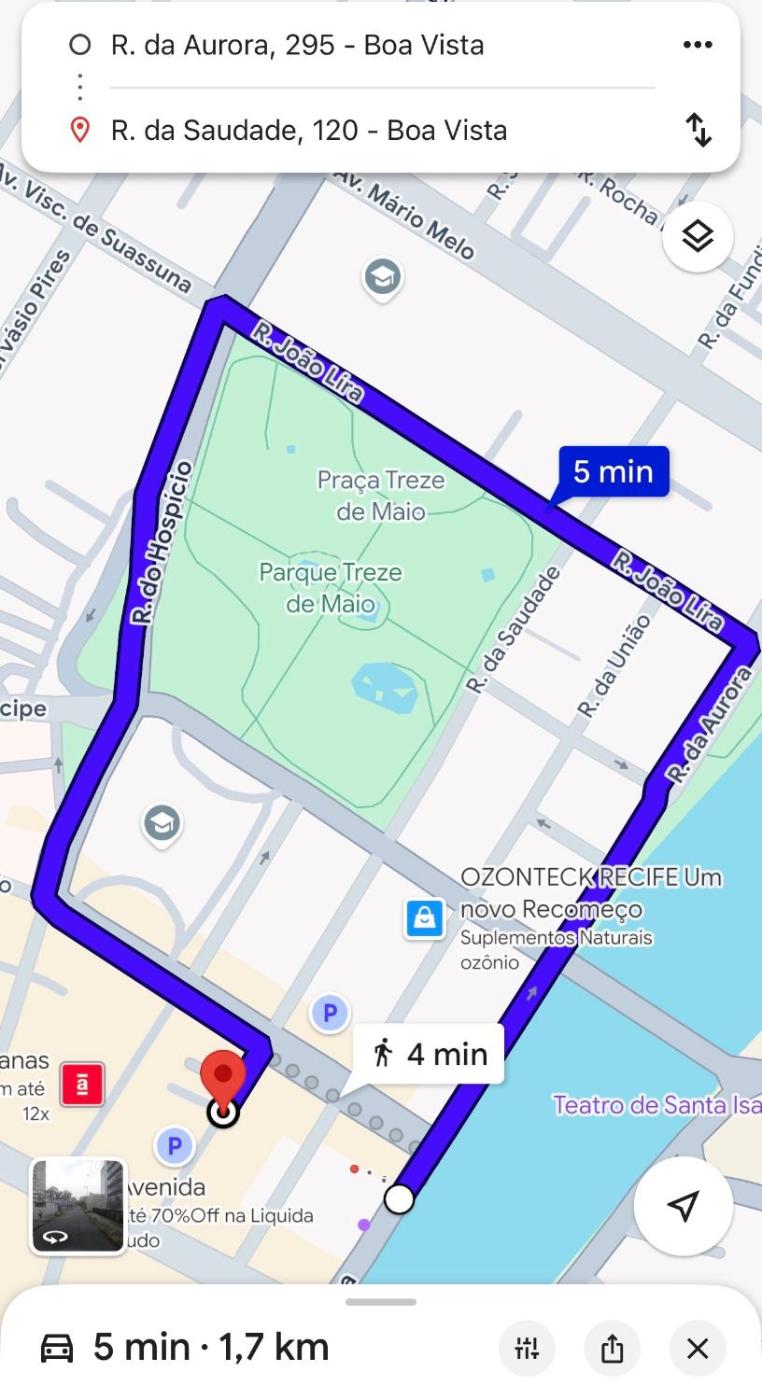This screenshot has height=1400, width=762.
Task: Tap the 5 min driving route label
Action: (x=613, y=471)
